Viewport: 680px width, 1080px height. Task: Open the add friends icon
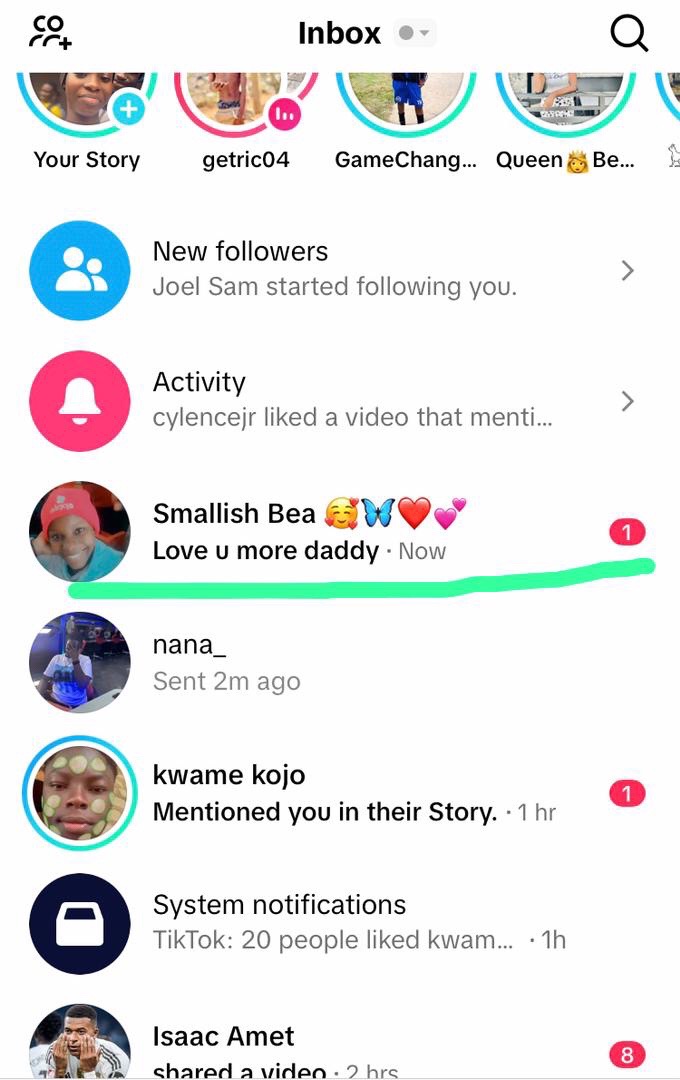pos(50,33)
